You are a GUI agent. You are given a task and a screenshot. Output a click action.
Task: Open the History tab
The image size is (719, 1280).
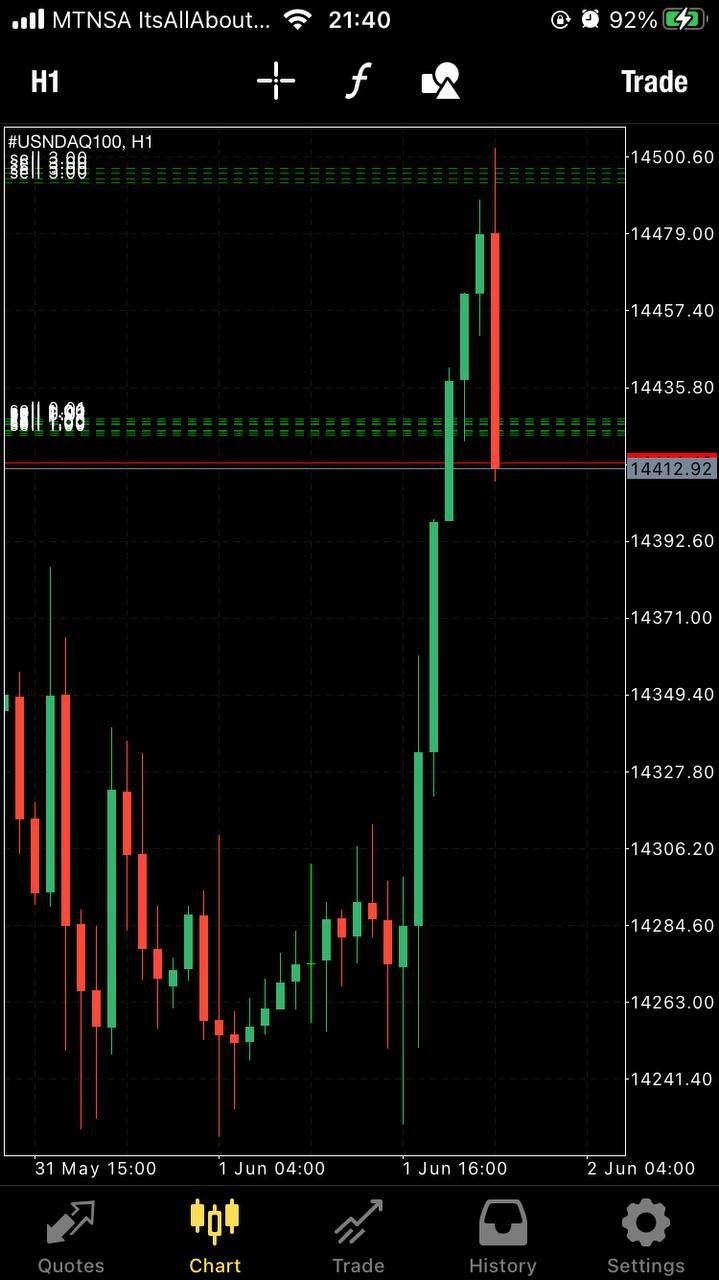pos(503,1235)
